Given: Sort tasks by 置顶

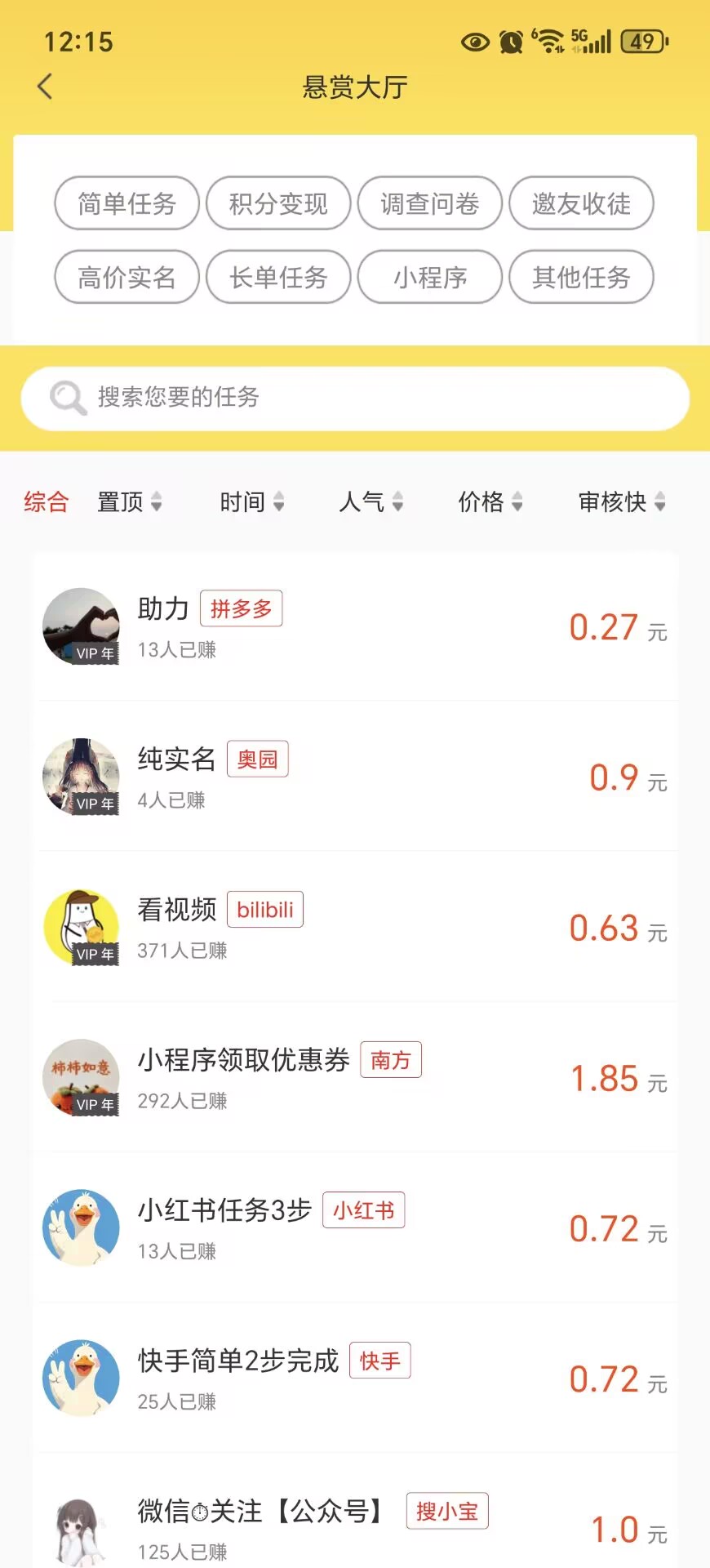Looking at the screenshot, I should [129, 501].
